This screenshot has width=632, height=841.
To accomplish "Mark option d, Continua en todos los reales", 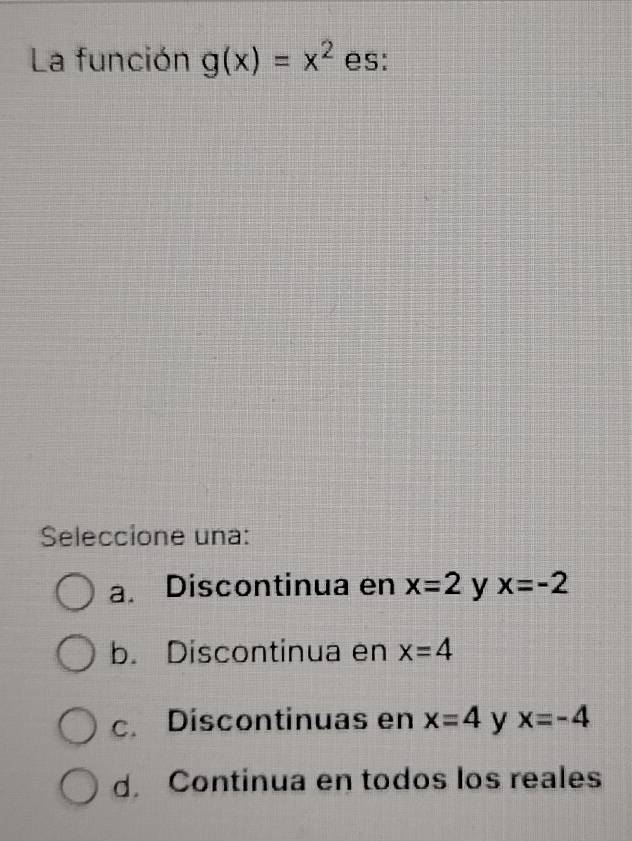I will pos(78,784).
